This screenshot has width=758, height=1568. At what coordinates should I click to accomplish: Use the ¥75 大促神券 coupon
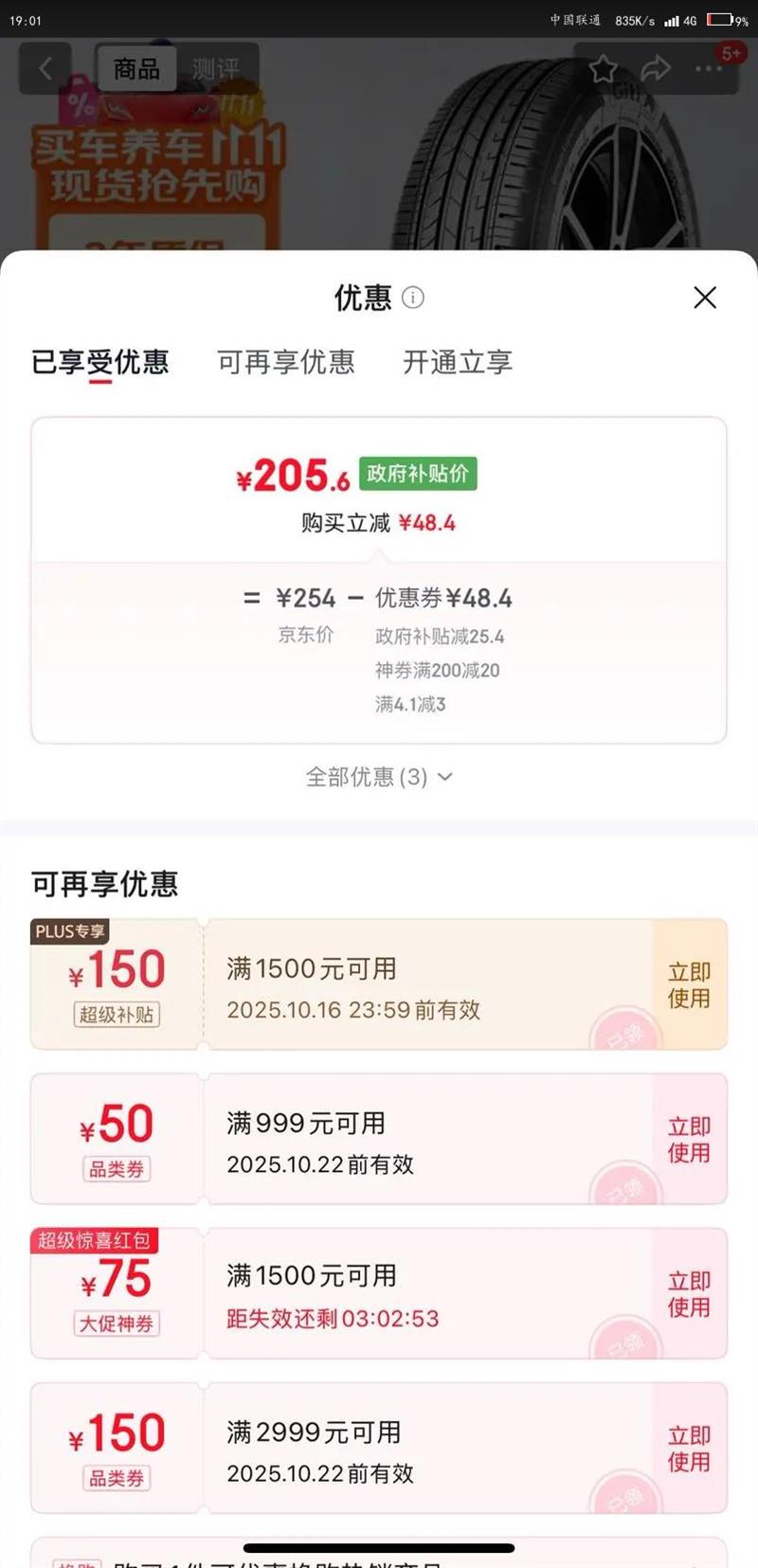(689, 1294)
